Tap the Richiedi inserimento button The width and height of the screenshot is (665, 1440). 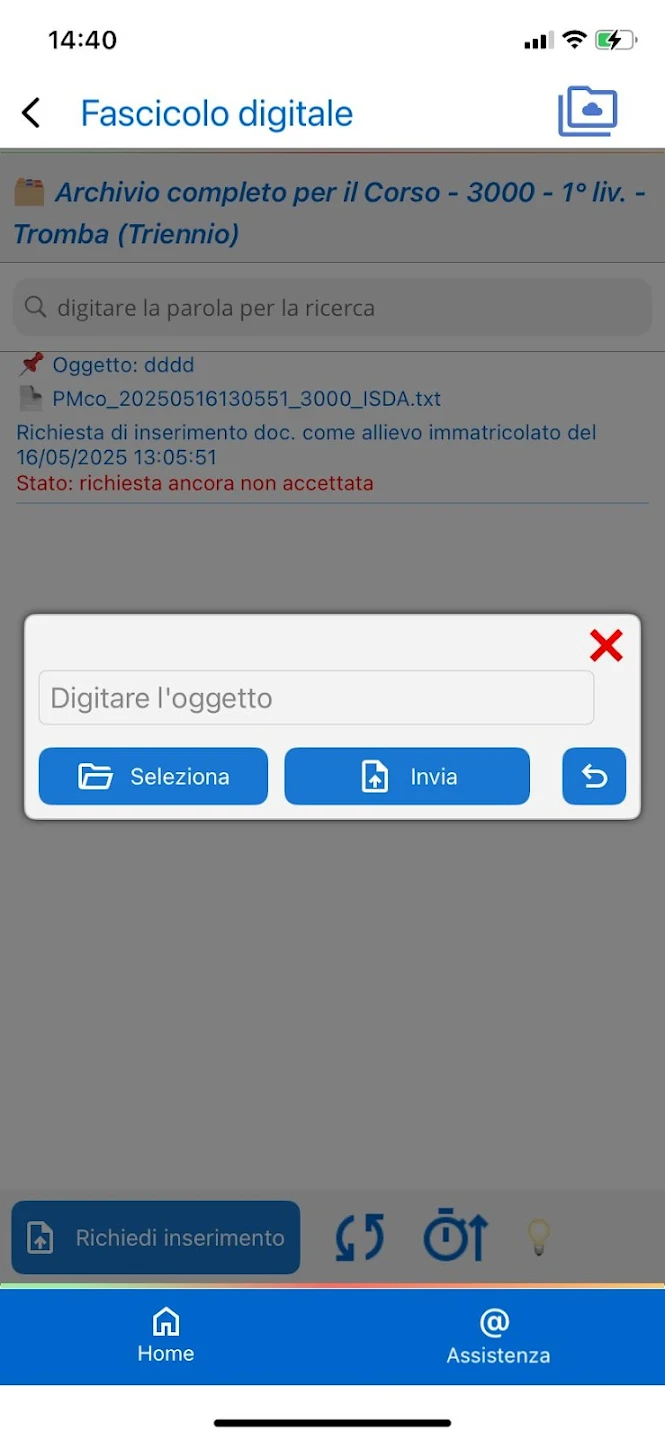point(156,1238)
